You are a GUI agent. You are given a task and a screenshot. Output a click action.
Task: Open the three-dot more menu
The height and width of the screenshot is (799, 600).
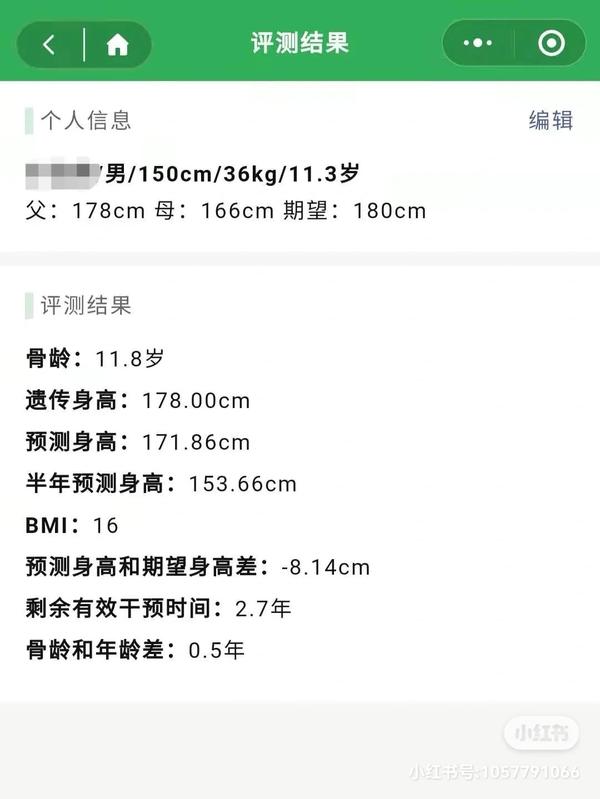(478, 44)
